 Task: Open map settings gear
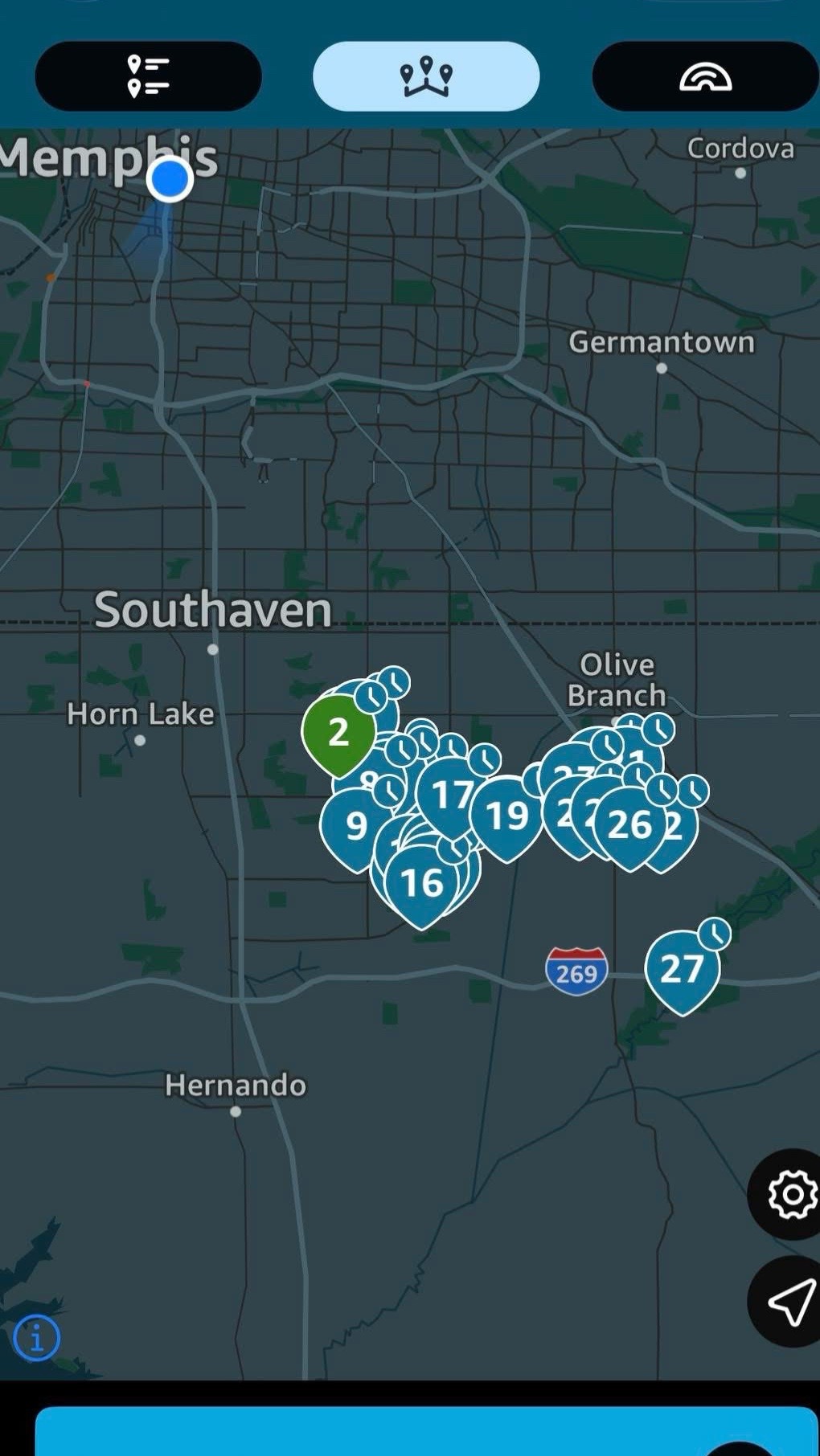pyautogui.click(x=791, y=1194)
